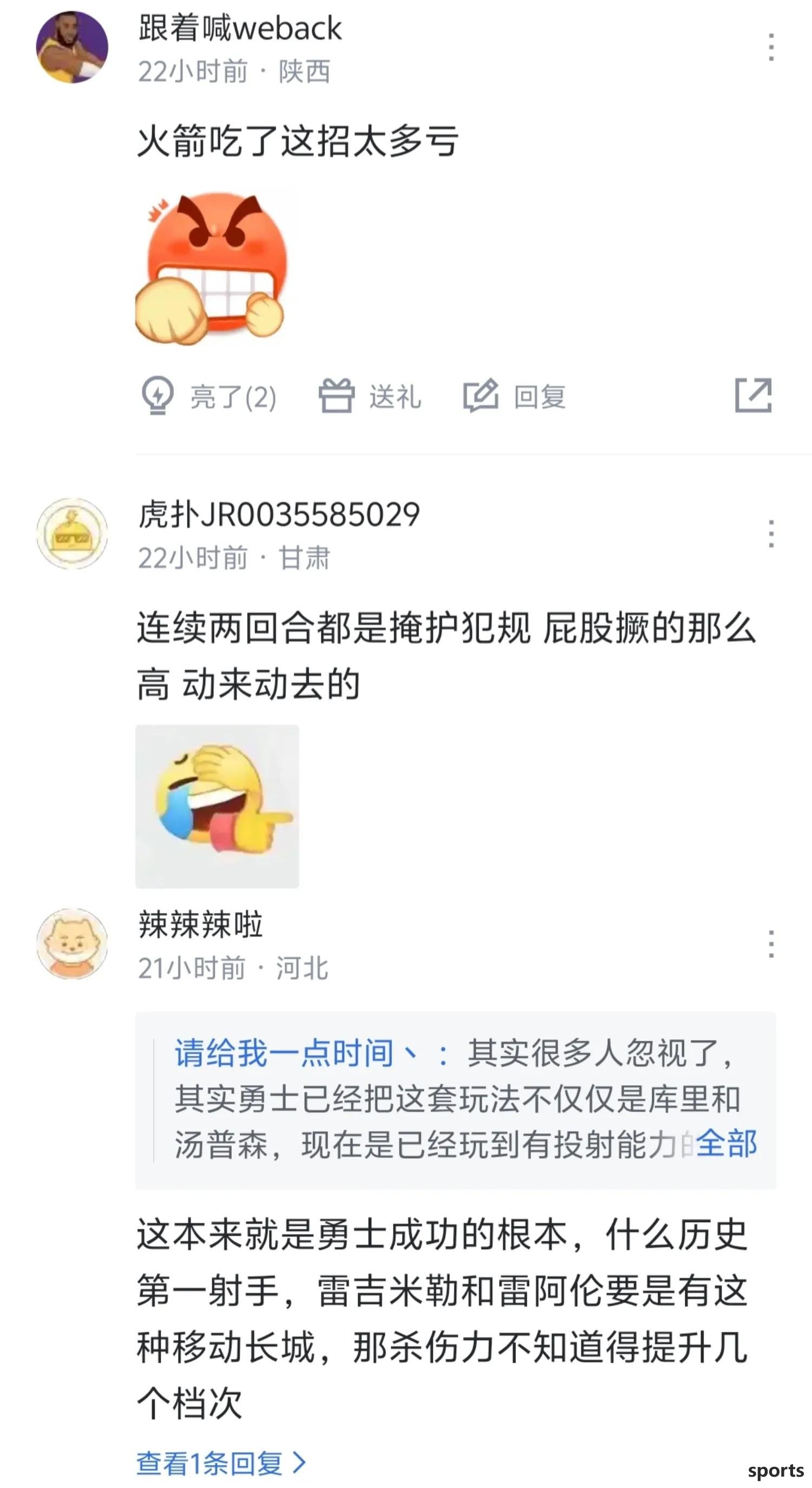Reply to 跟着喊weback's comment

pyautogui.click(x=514, y=396)
